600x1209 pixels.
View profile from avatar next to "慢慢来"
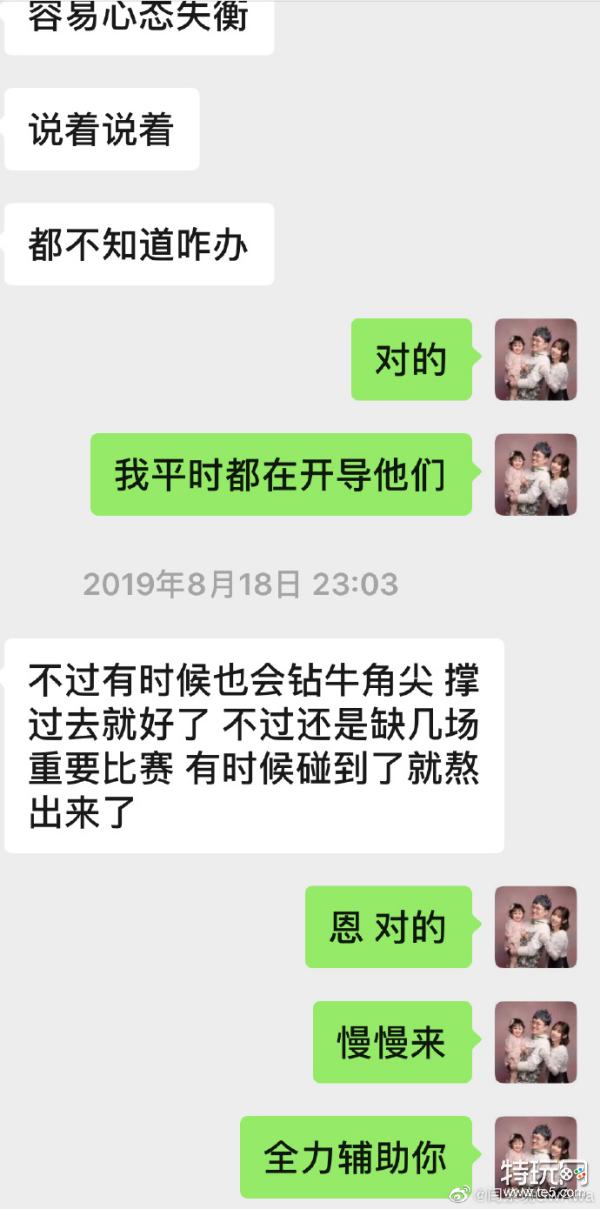536,1042
